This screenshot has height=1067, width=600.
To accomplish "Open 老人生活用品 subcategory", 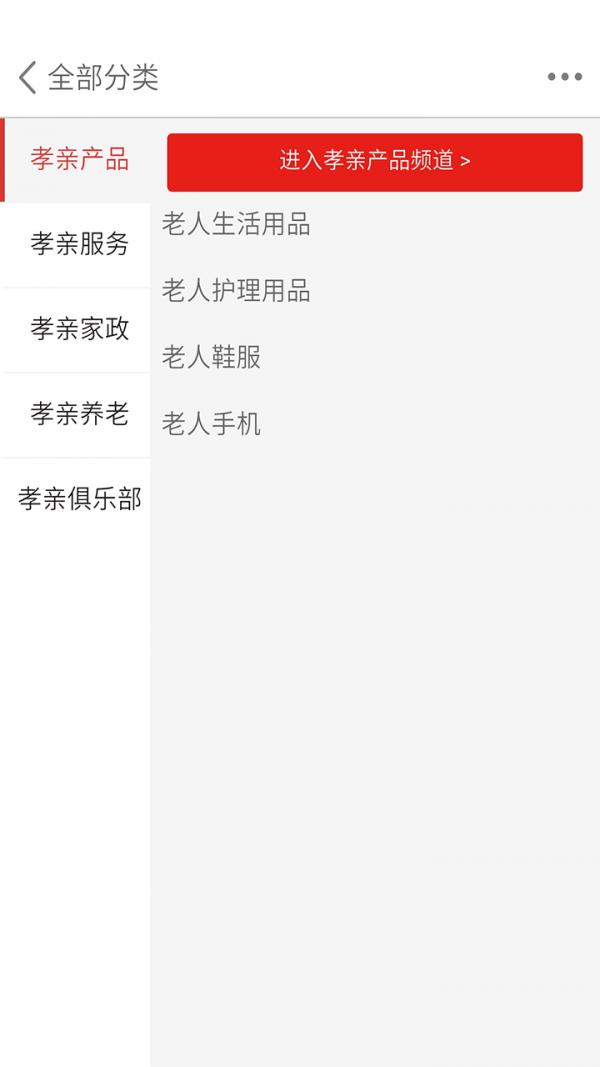I will pos(236,225).
